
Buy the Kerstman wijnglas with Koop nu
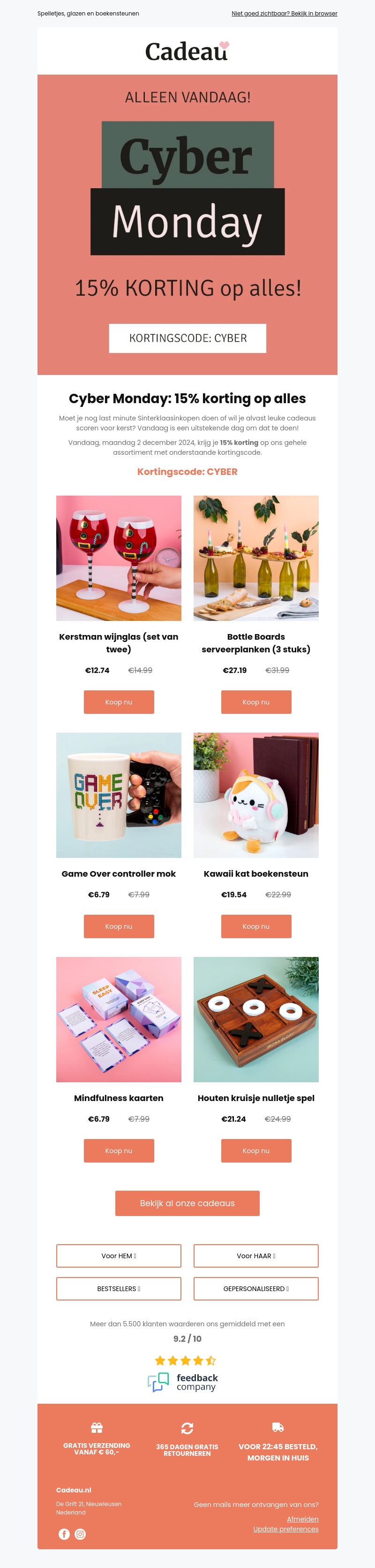pos(119,702)
